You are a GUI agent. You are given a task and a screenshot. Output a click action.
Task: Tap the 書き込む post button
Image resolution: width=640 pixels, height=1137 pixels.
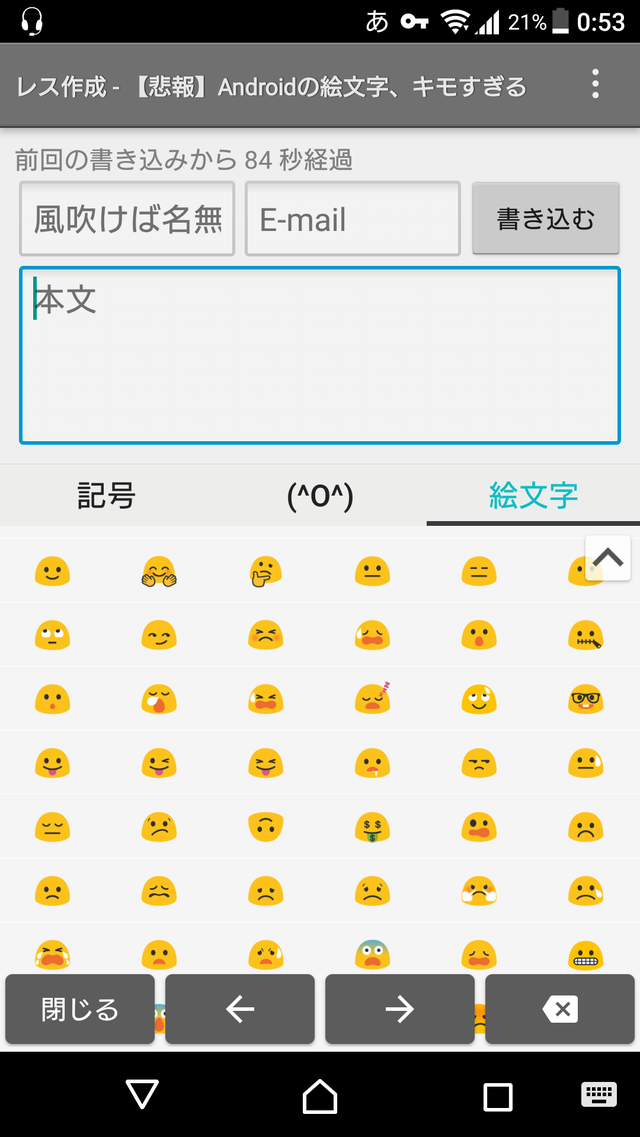tap(546, 218)
